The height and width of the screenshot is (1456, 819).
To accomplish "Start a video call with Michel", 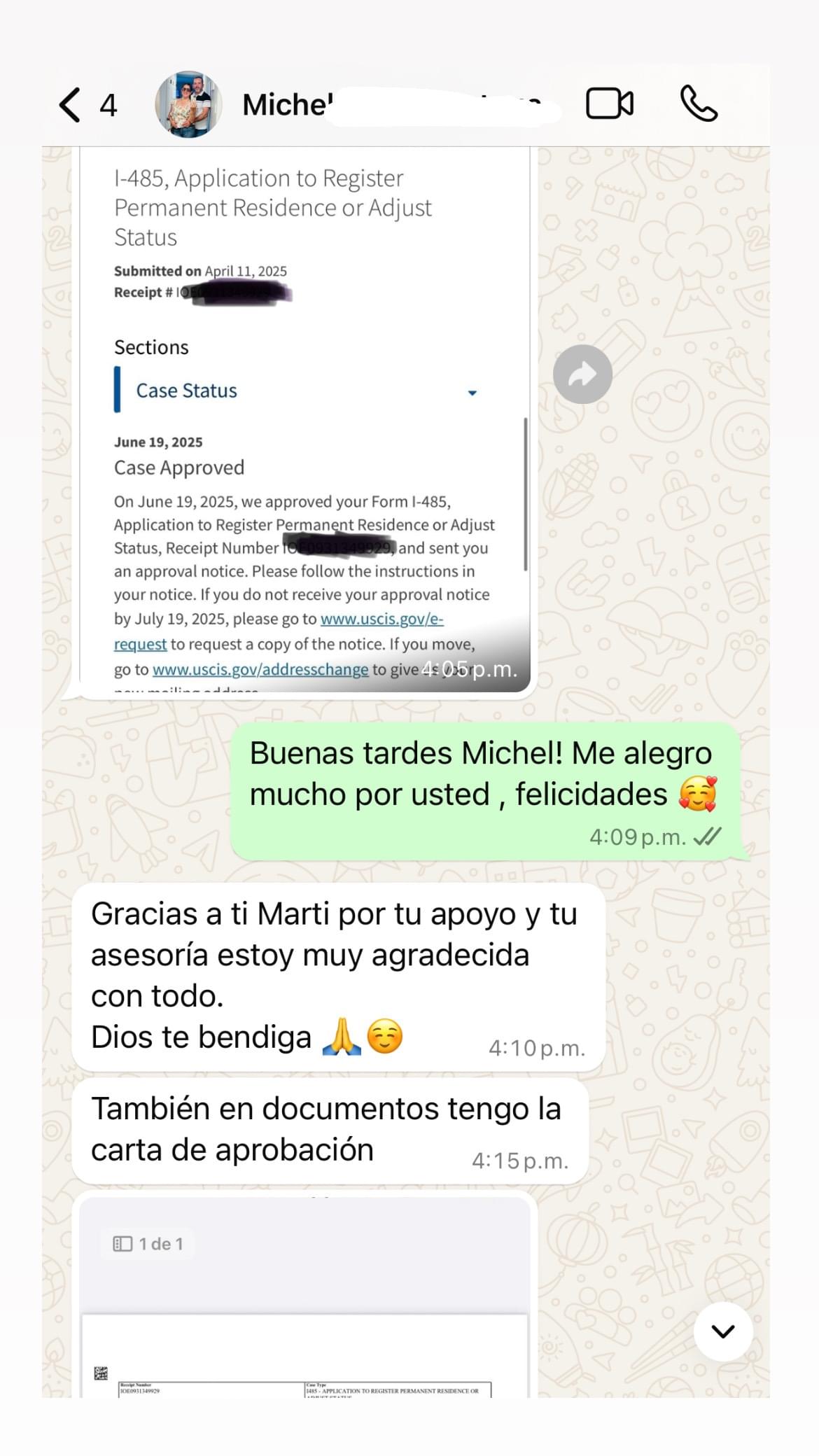I will click(609, 104).
